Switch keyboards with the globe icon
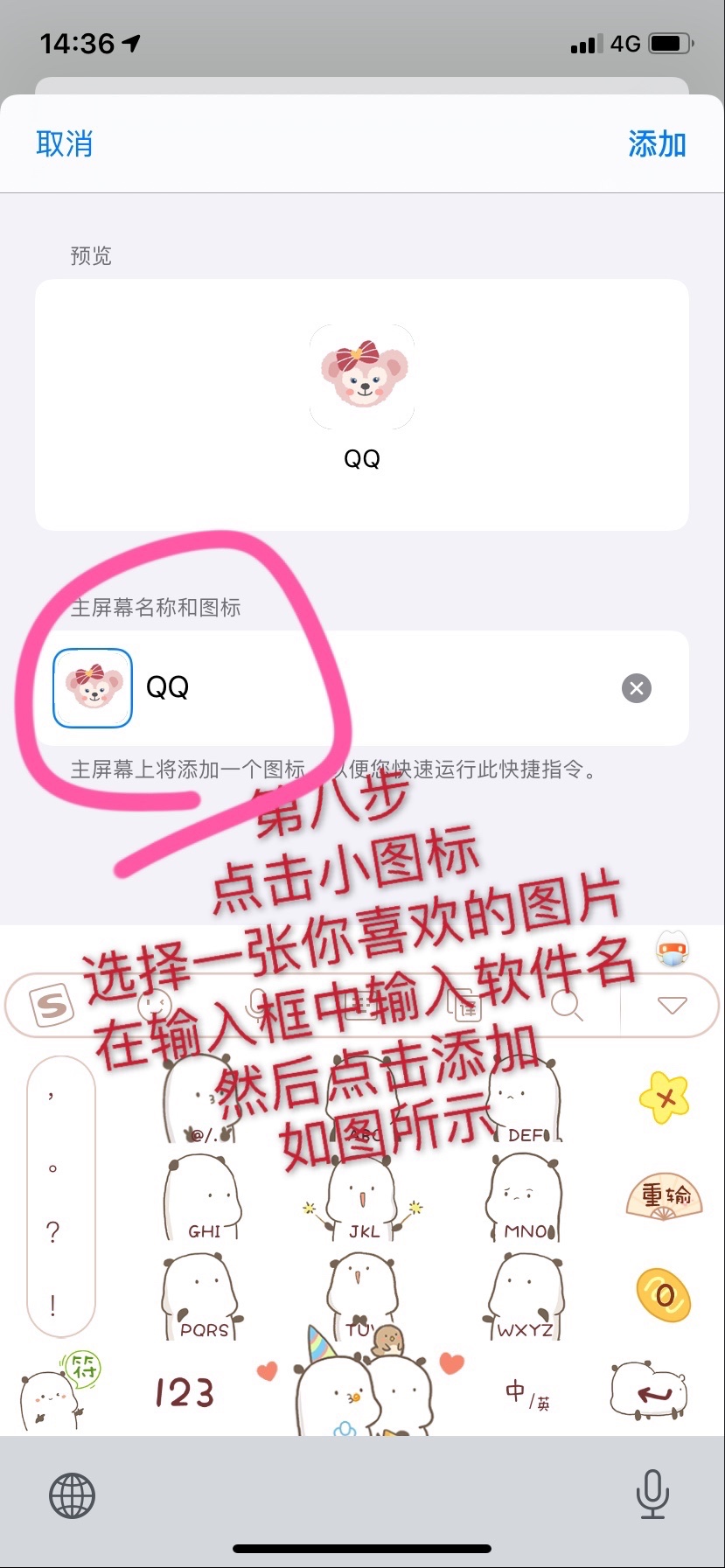The height and width of the screenshot is (1568, 725). coord(72,1495)
